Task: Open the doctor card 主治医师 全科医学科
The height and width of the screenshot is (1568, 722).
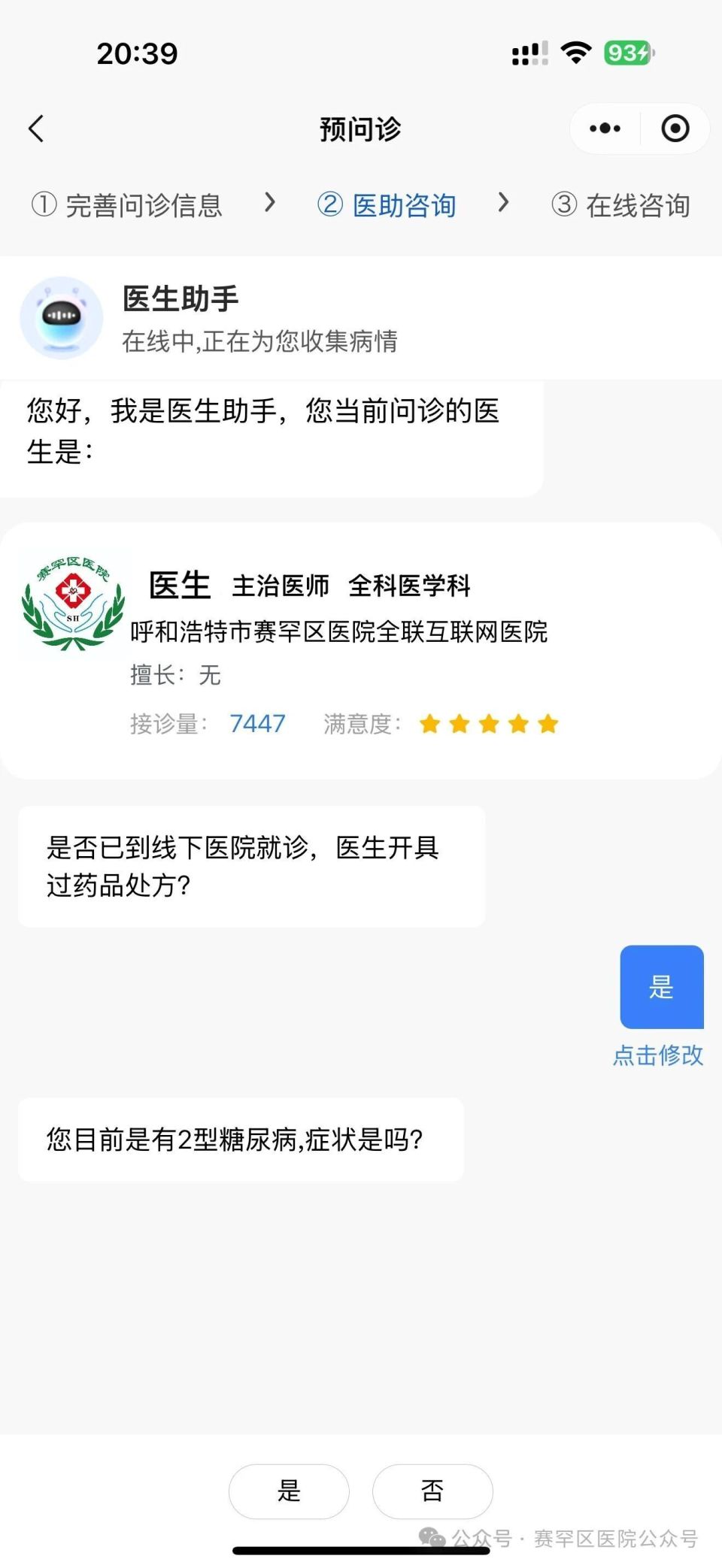Action: pos(352,586)
